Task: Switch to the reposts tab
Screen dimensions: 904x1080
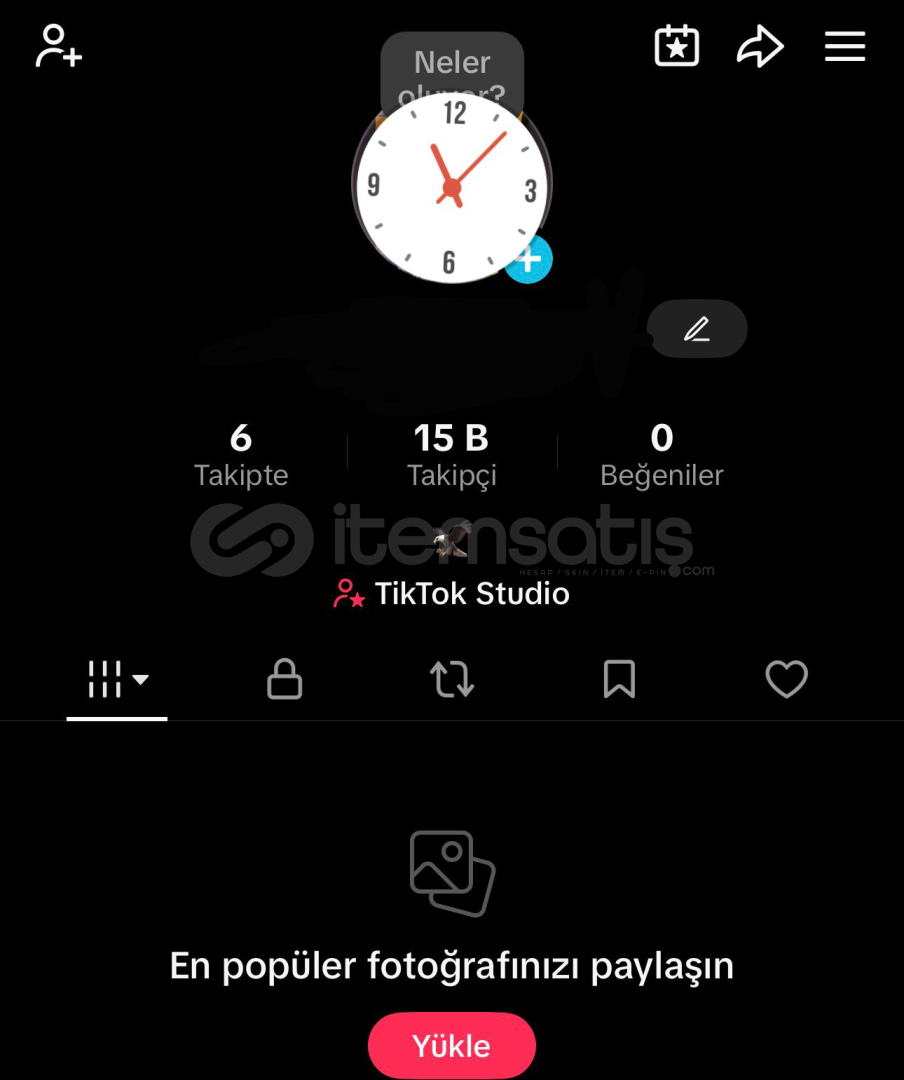Action: click(x=452, y=680)
